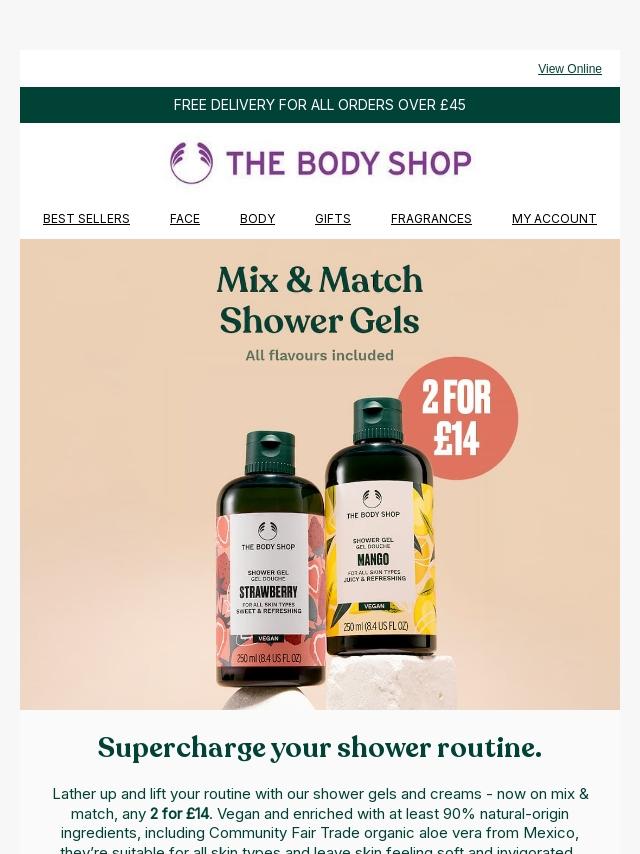Open the Best Sellers link
The height and width of the screenshot is (854, 640).
pos(86,218)
